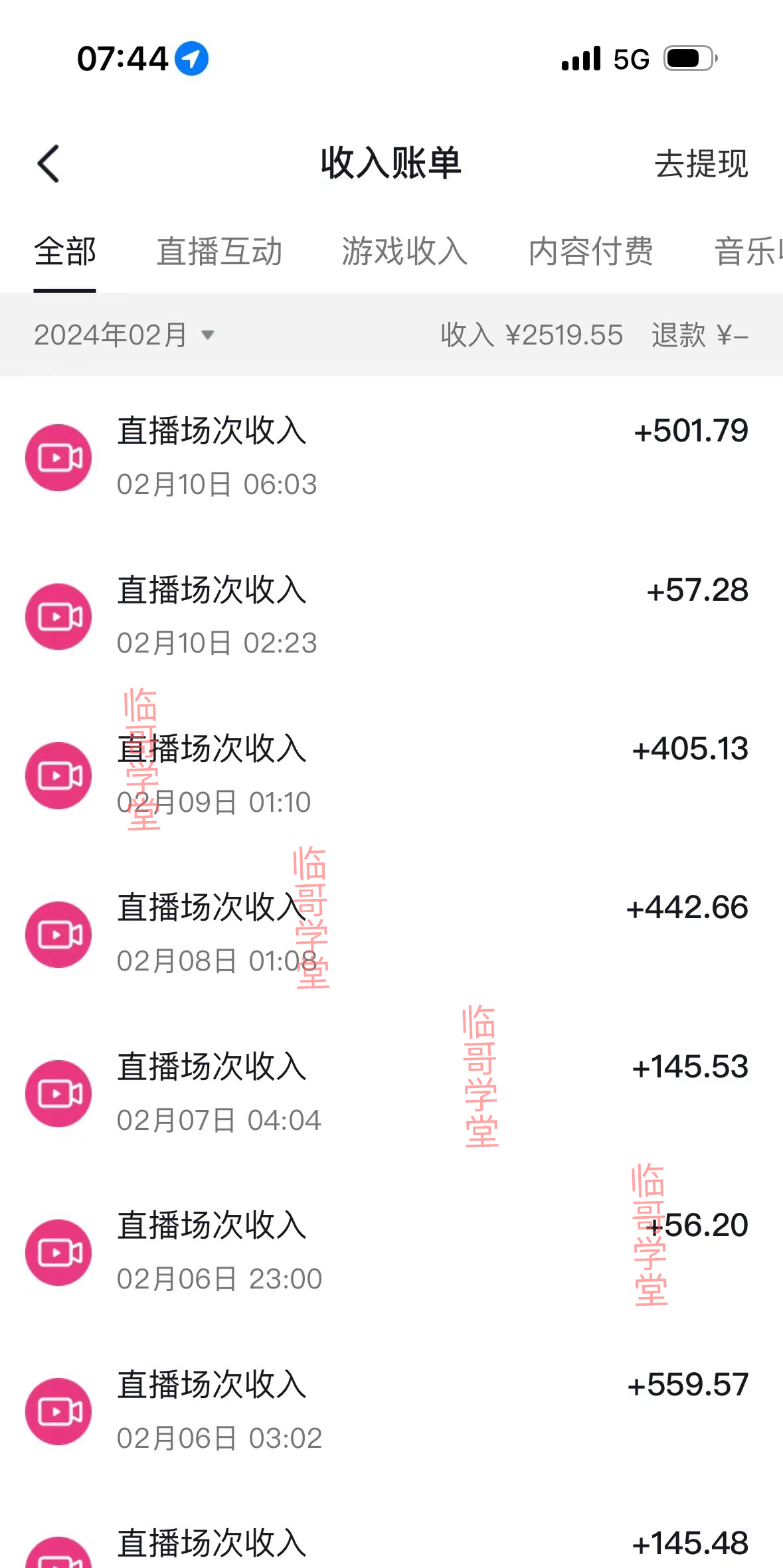Open the +405.13 entry from 02月09日
The height and width of the screenshot is (1568, 783).
pos(391,775)
